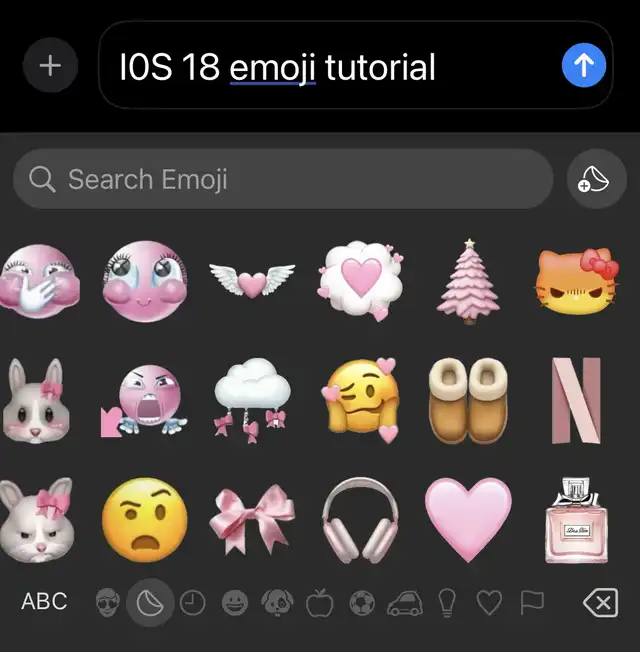Open the Search Emoji field
The height and width of the screenshot is (652, 640).
tap(283, 180)
